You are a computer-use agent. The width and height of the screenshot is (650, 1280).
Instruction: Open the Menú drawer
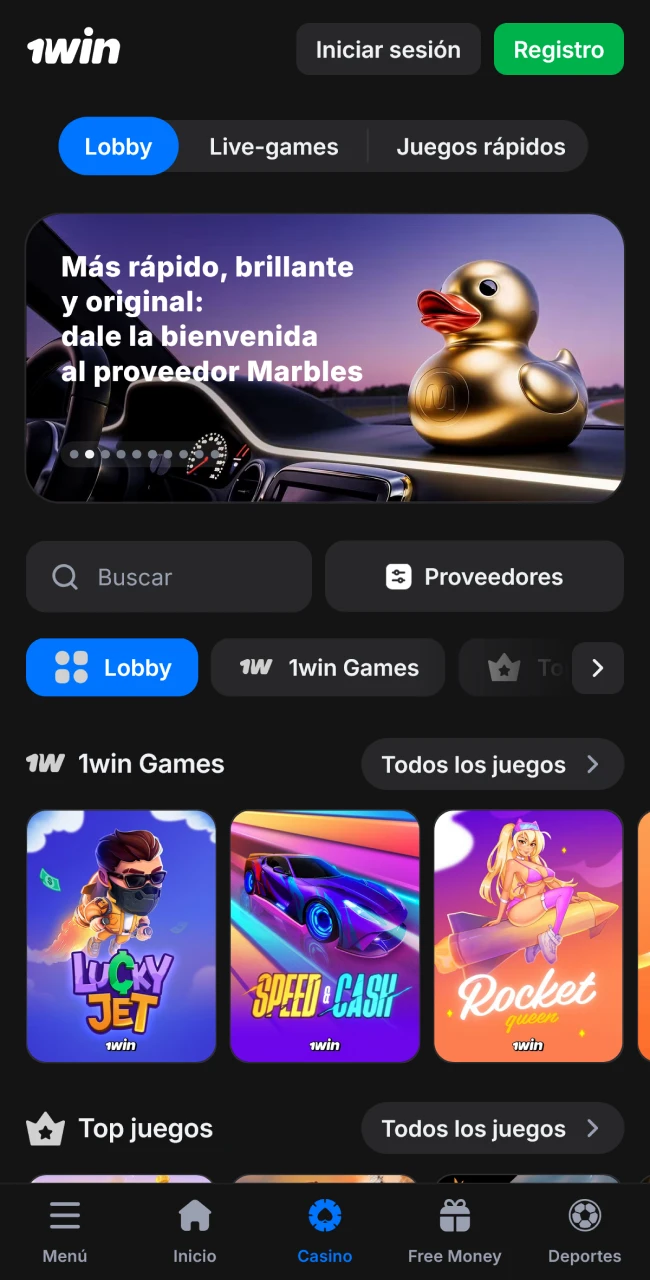pos(65,1232)
